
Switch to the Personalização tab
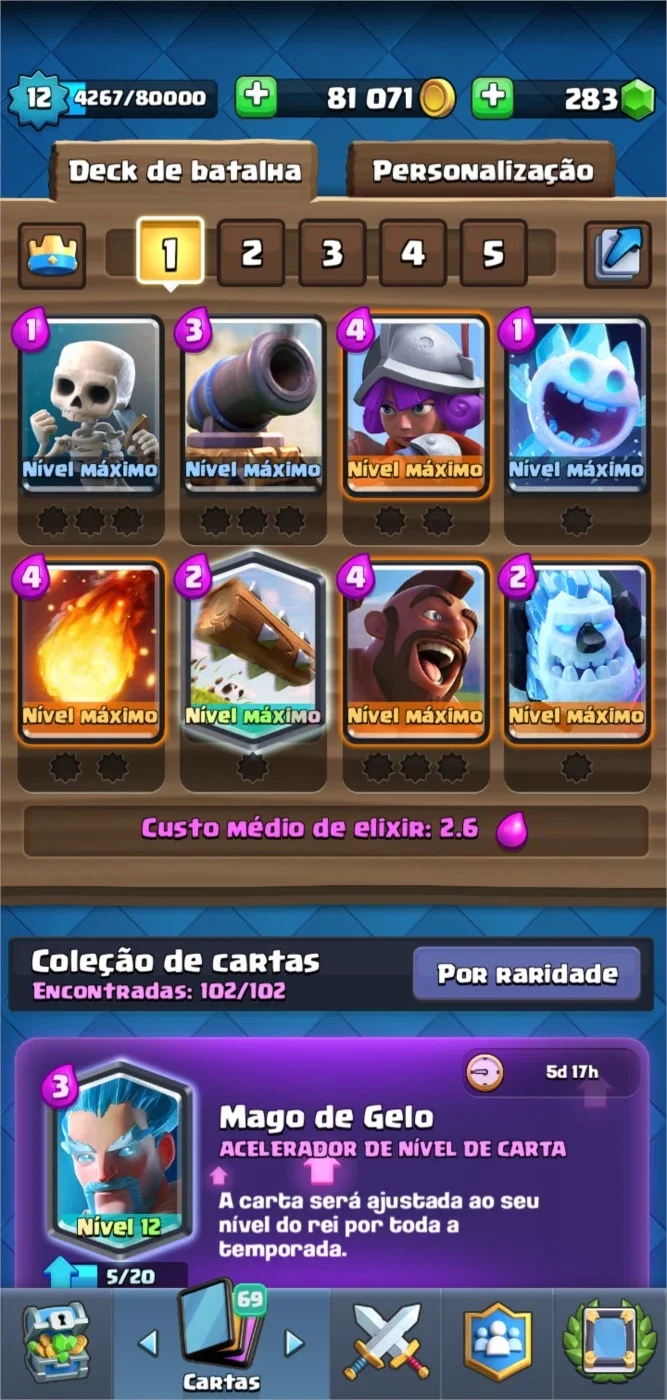pos(483,171)
